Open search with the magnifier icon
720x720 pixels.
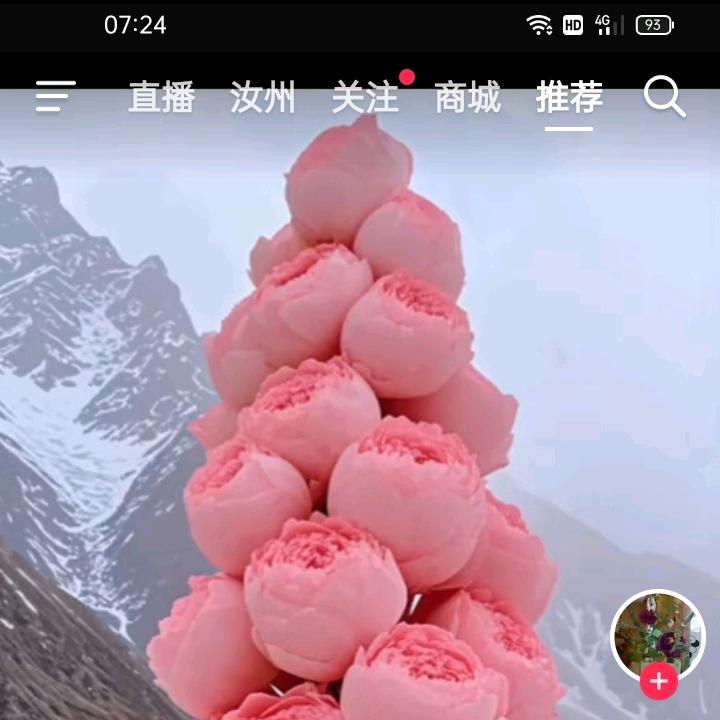coord(664,97)
